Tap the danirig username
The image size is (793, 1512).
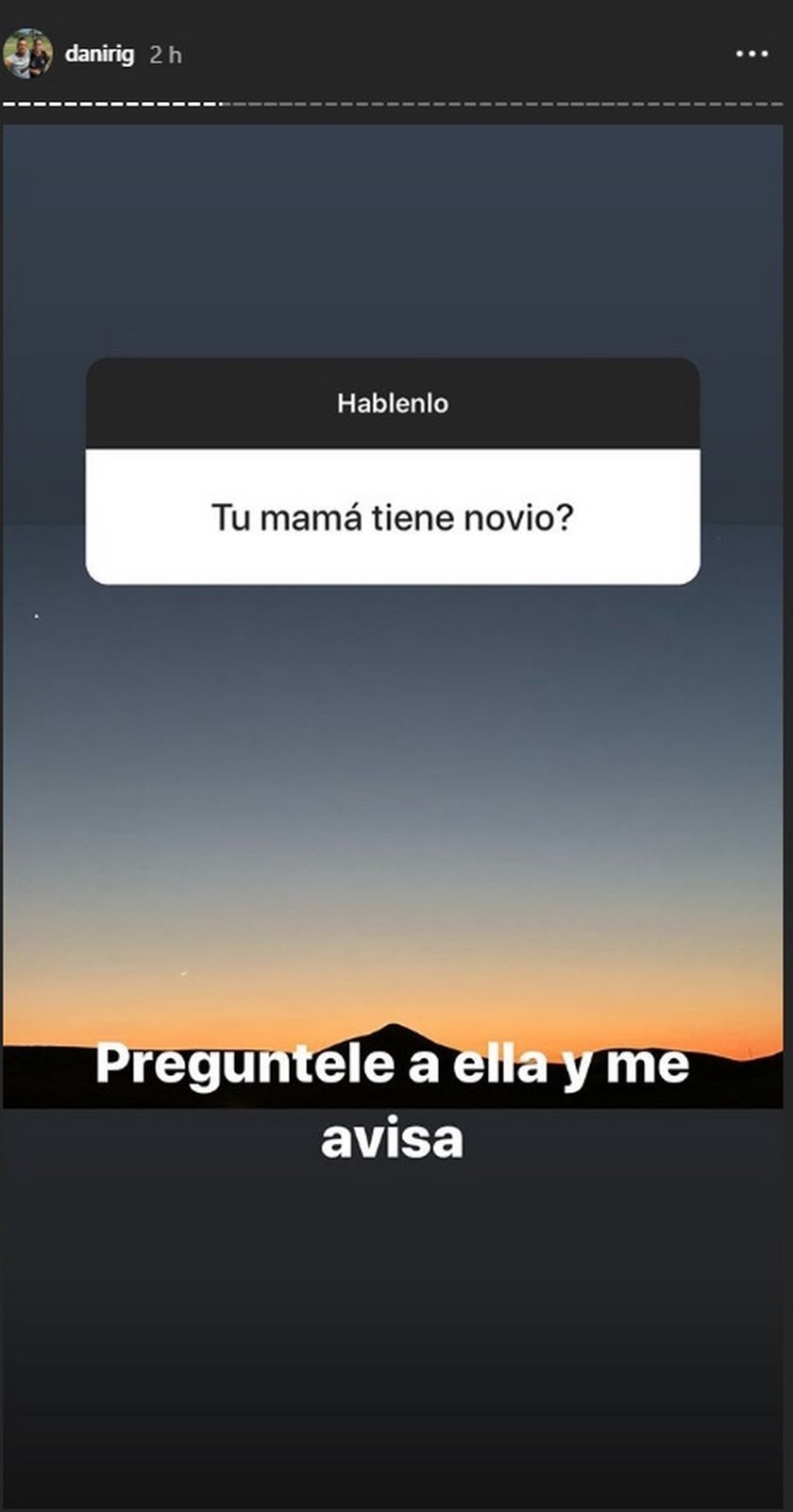[99, 55]
